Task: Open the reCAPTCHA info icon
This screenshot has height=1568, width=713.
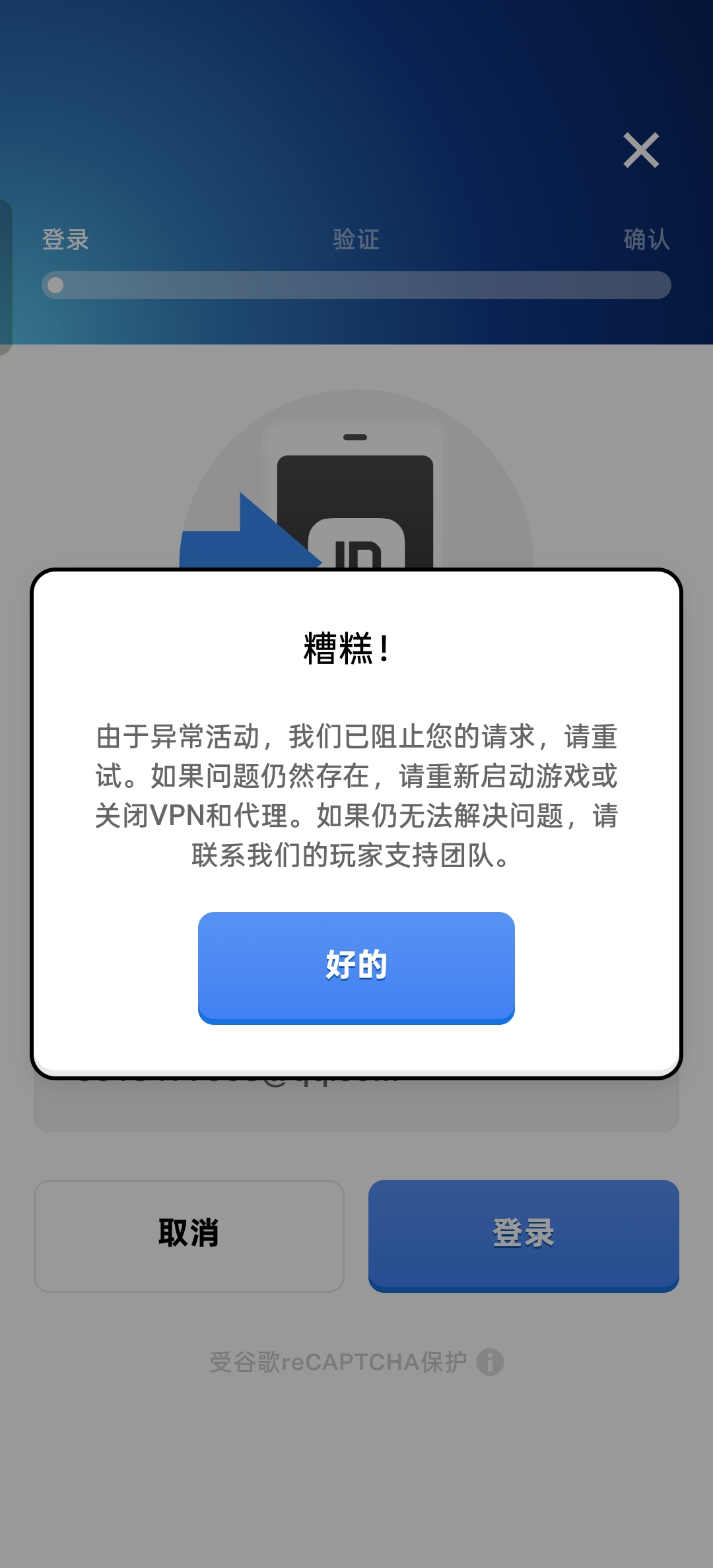Action: point(490,1361)
